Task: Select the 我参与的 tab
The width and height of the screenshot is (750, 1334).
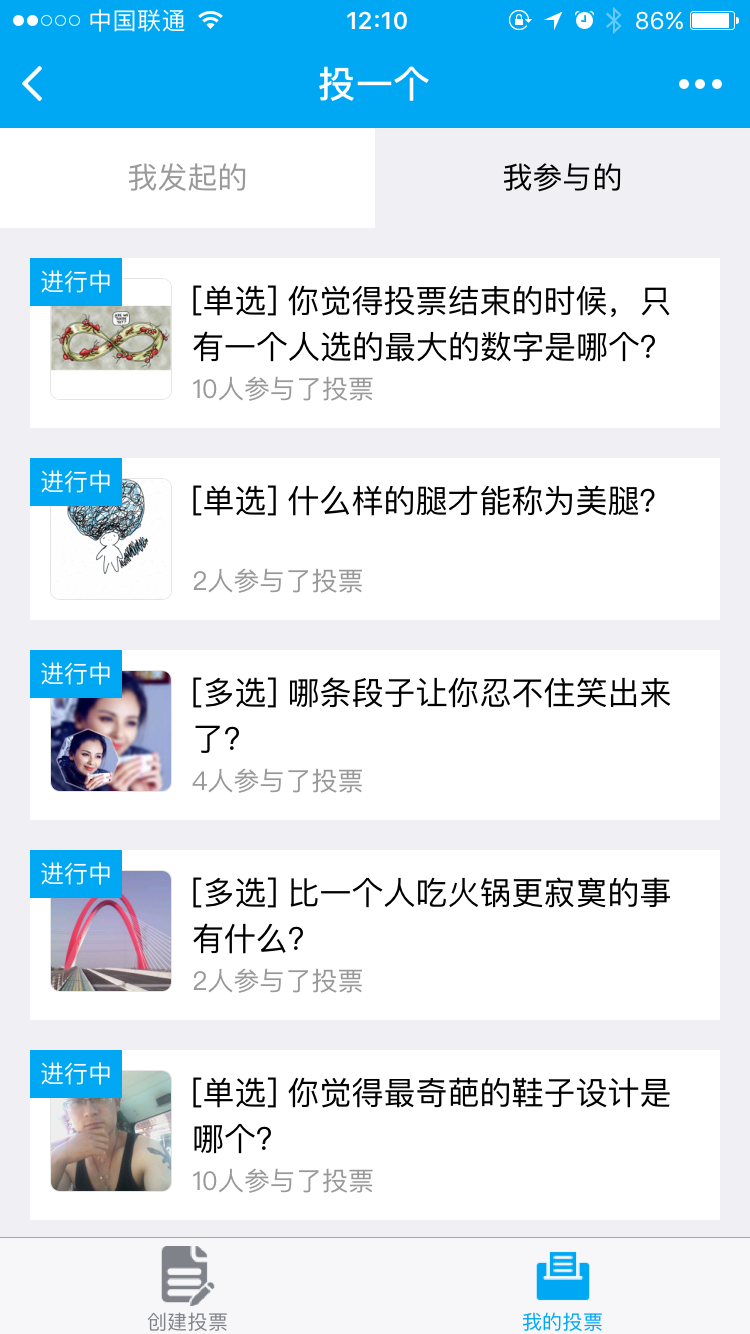Action: click(562, 178)
